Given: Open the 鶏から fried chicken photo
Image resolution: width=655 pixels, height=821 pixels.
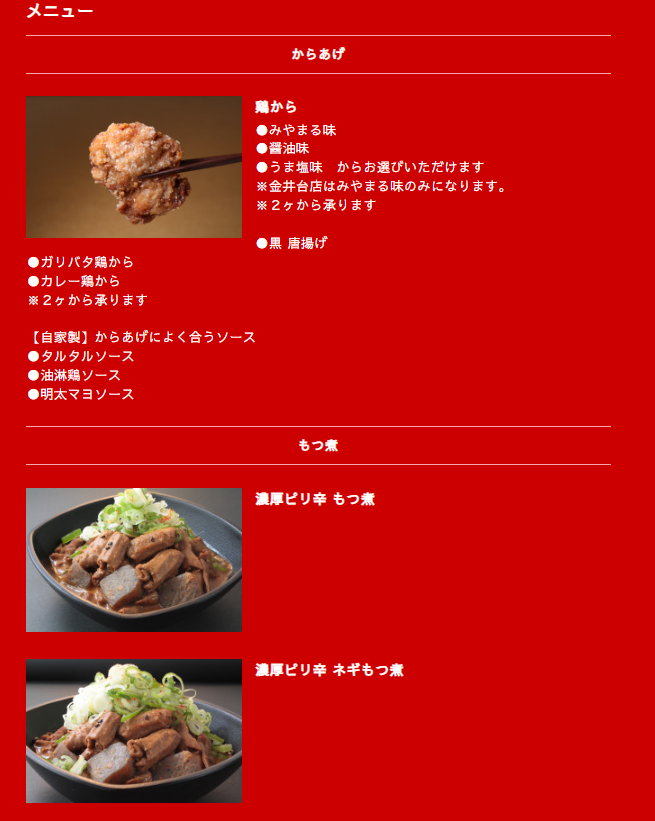Looking at the screenshot, I should click(134, 167).
